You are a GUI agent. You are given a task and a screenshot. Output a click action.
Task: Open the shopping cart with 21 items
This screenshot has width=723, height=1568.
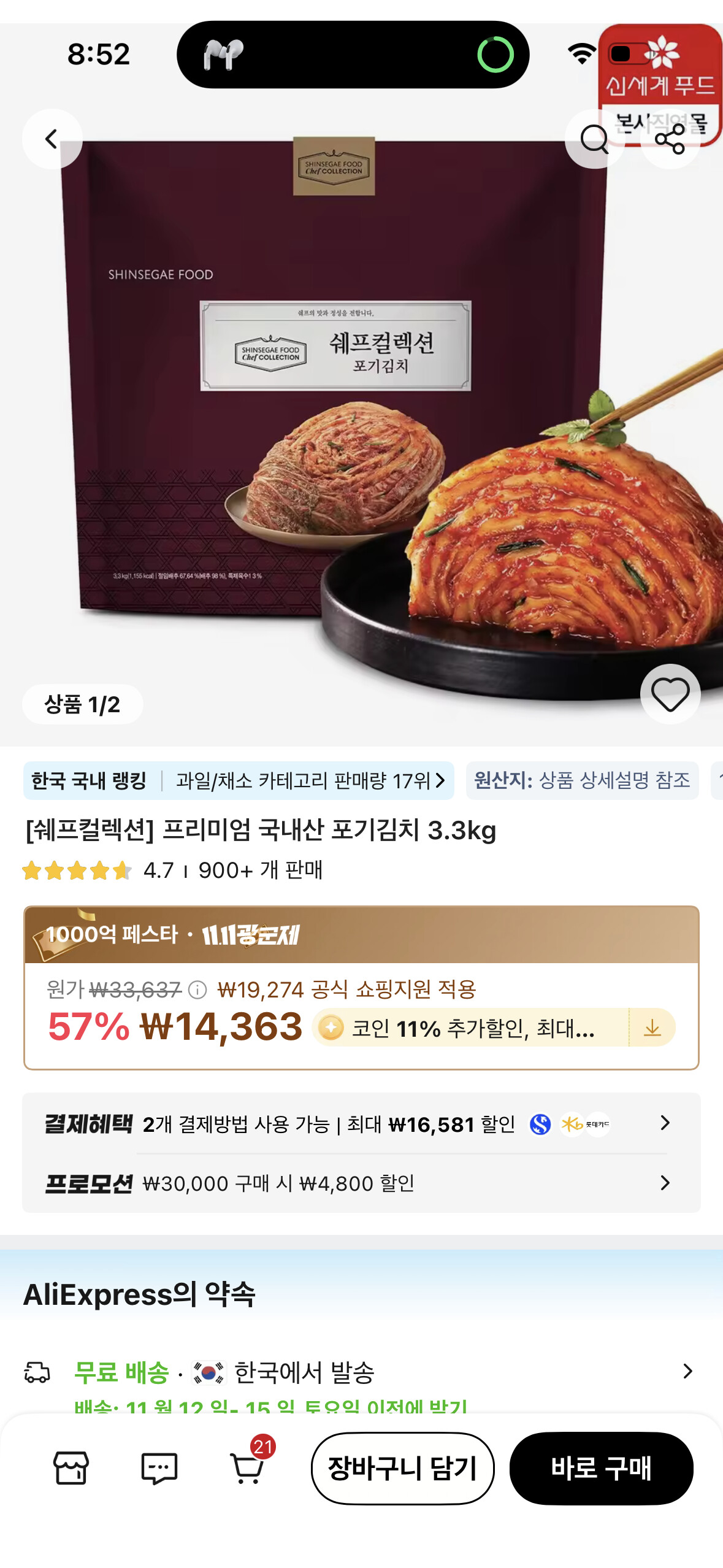coord(248,1468)
